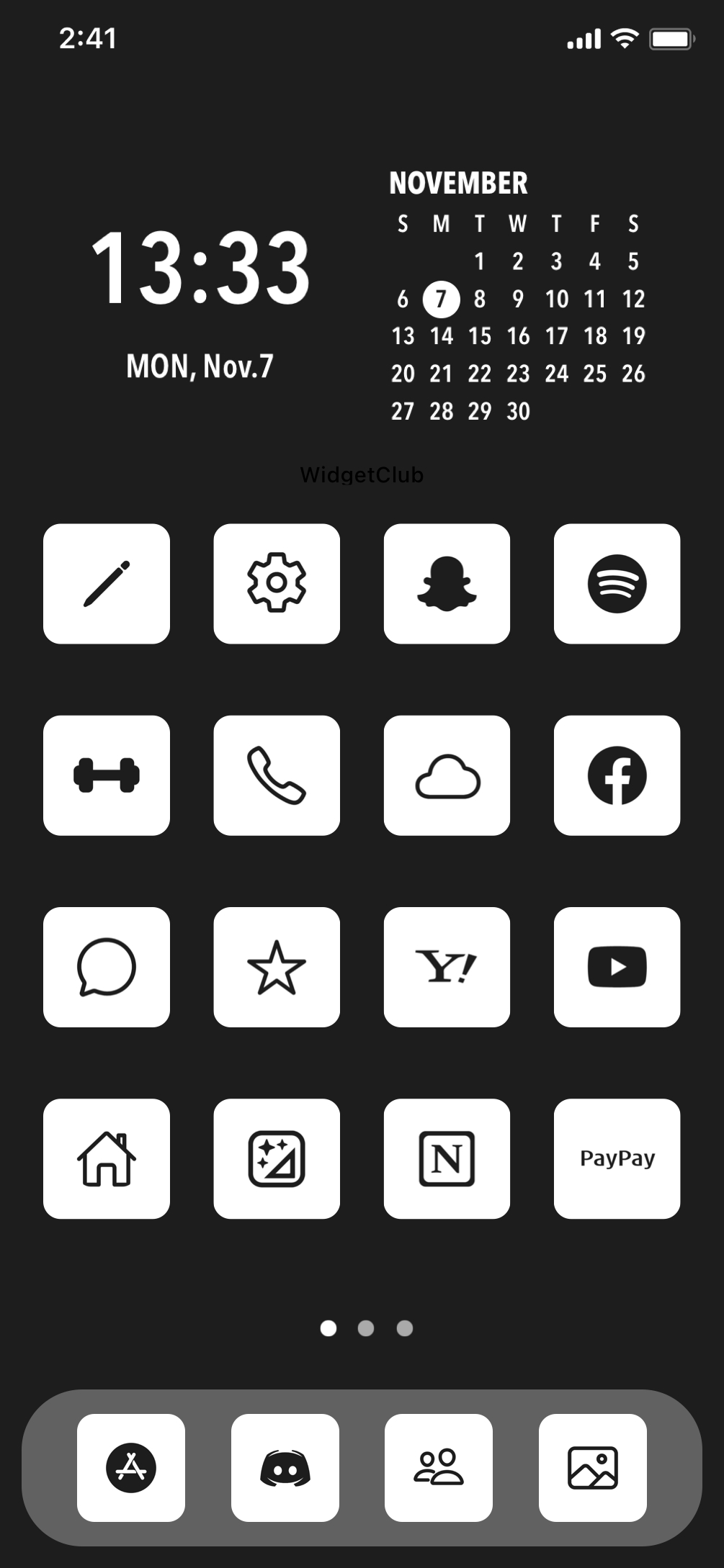Open YouTube app

[x=617, y=967]
